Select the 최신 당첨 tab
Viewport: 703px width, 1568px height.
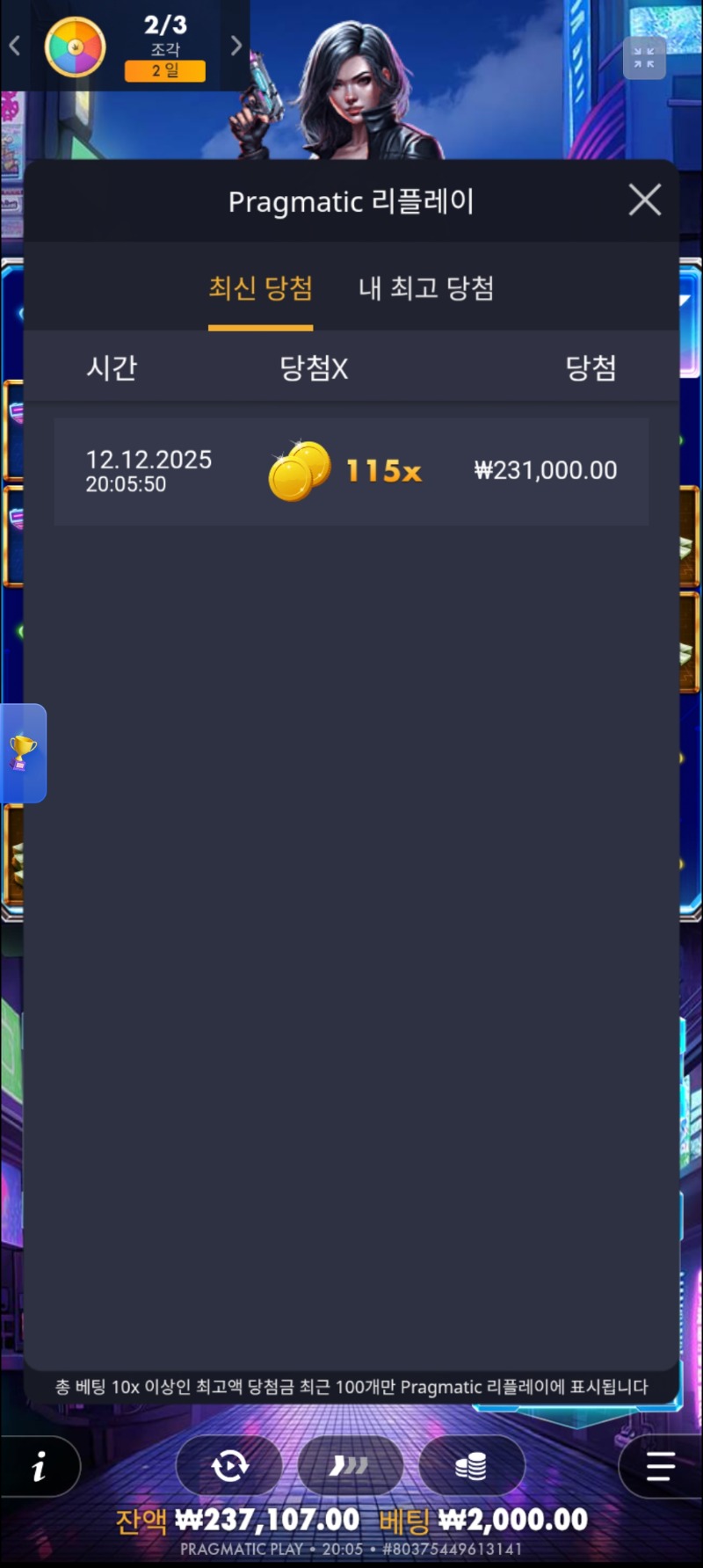pyautogui.click(x=260, y=288)
